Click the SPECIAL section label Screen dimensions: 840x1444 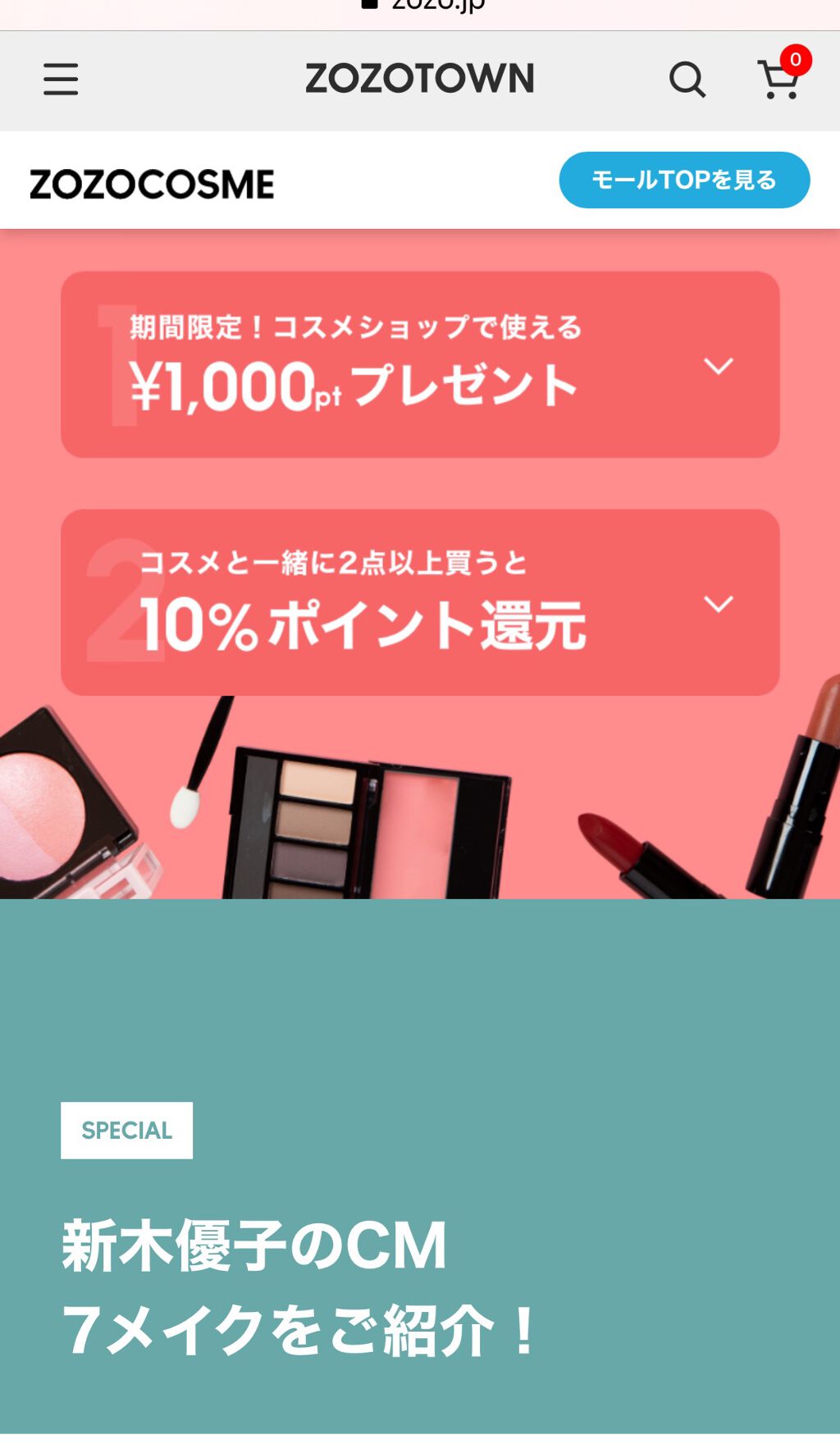[125, 1130]
